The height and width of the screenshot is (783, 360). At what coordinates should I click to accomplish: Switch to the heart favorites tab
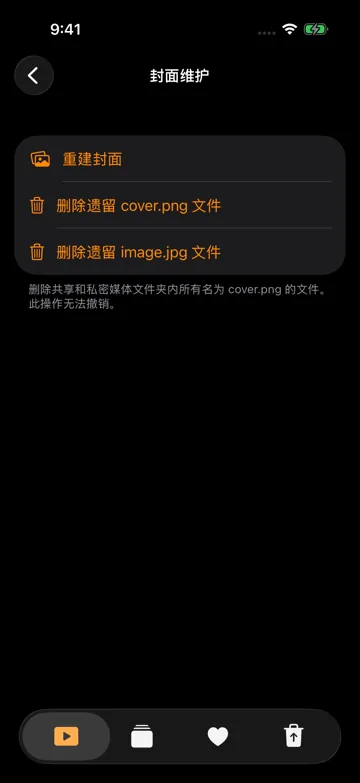218,736
